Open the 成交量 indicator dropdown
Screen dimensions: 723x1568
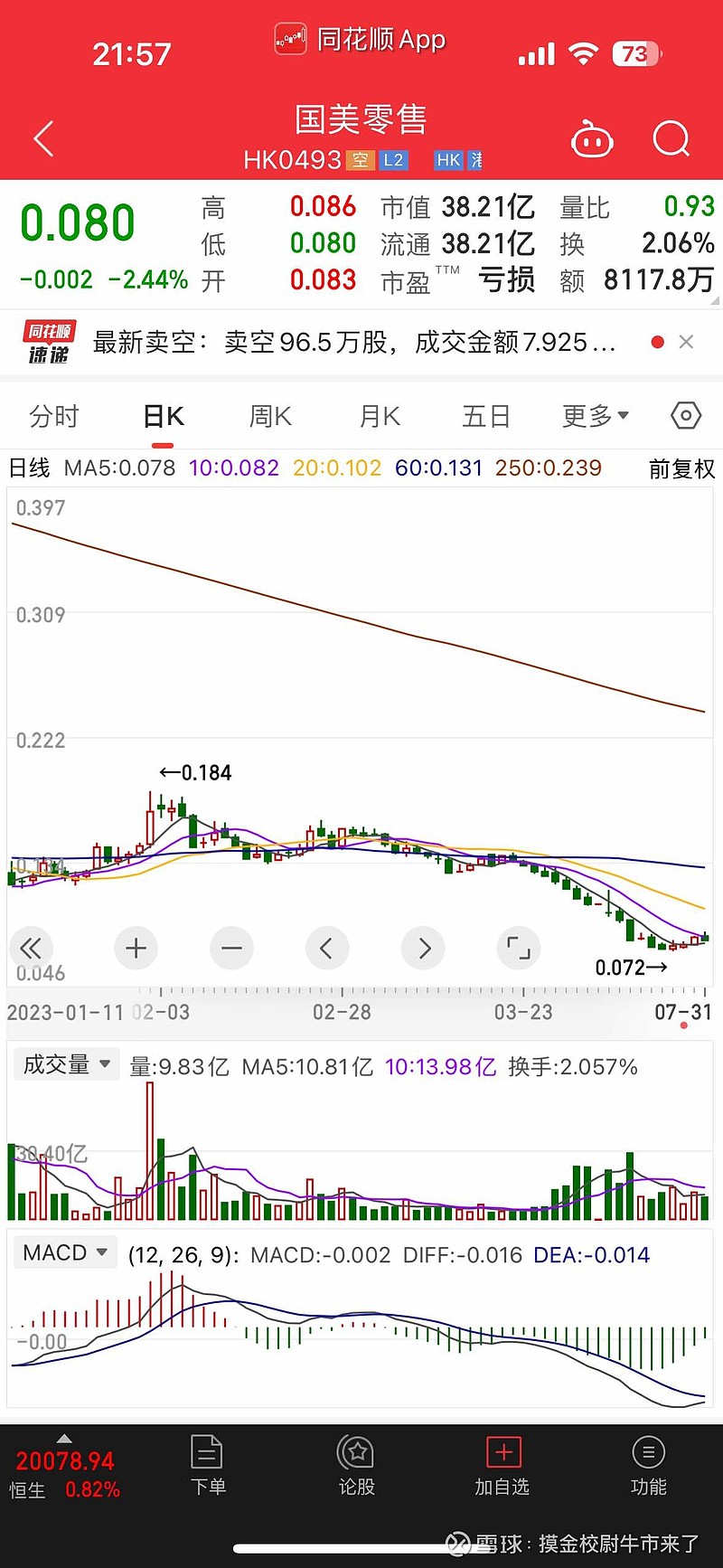[x=66, y=1064]
